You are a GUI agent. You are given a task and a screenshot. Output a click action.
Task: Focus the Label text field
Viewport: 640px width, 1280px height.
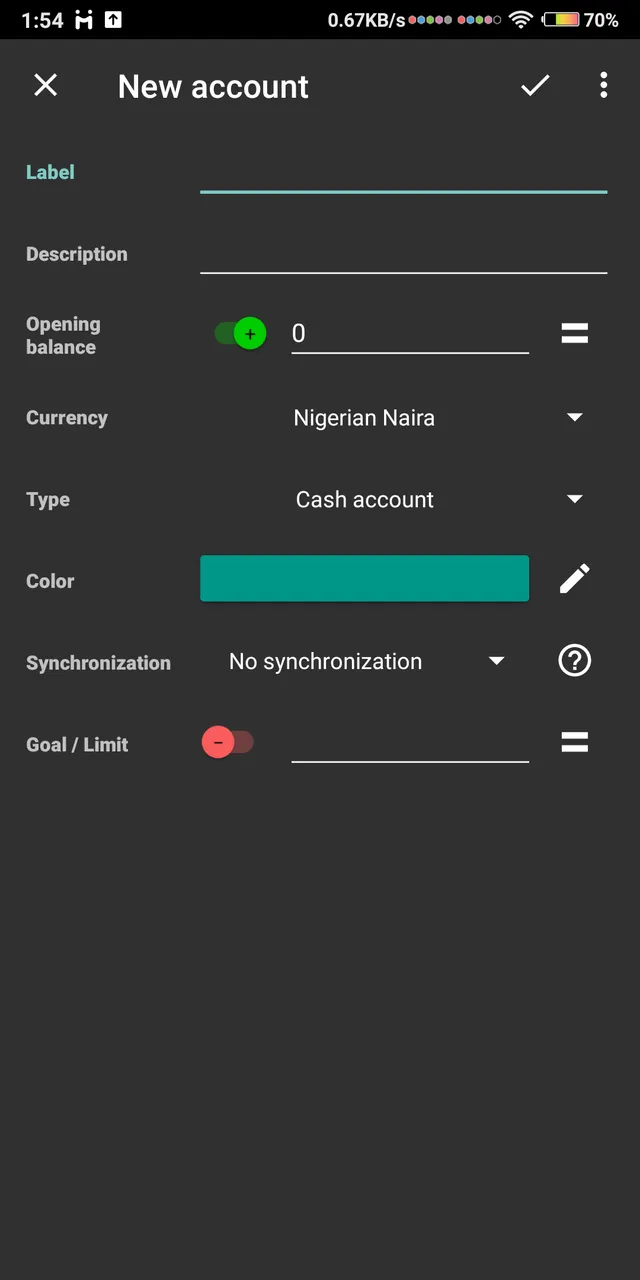(x=403, y=172)
